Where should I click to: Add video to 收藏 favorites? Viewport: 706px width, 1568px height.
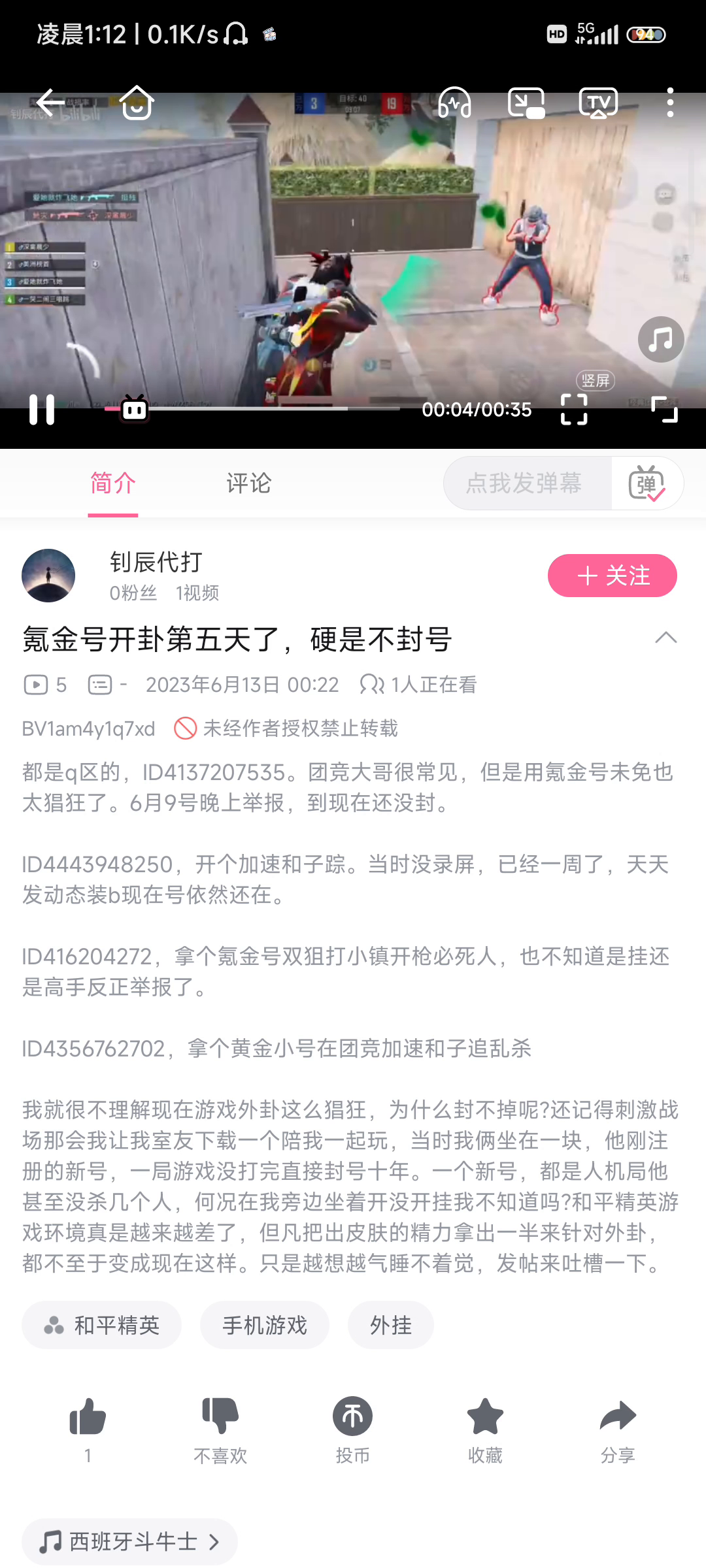(485, 1429)
